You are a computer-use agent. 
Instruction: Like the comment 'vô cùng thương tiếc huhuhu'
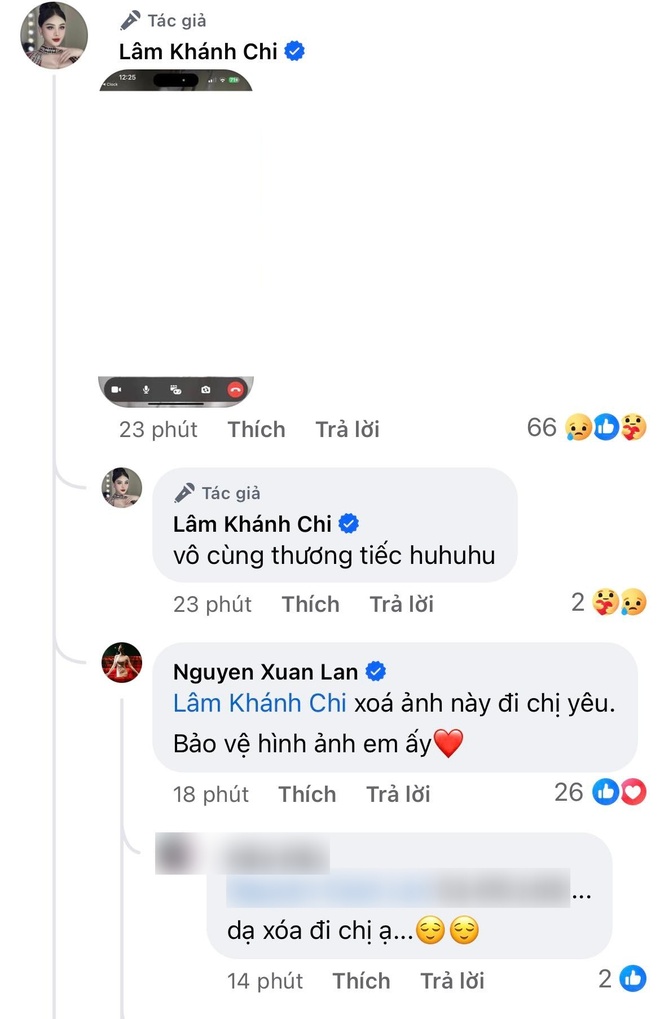310,605
